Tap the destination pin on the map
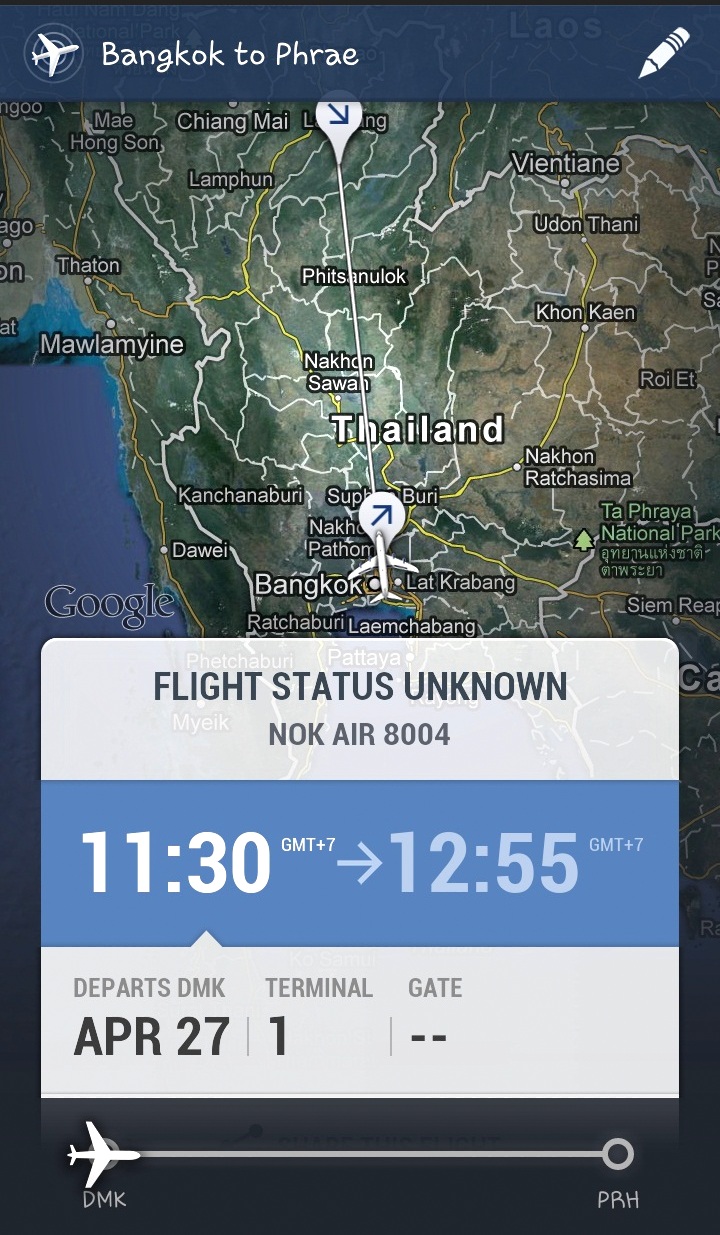 (x=339, y=130)
